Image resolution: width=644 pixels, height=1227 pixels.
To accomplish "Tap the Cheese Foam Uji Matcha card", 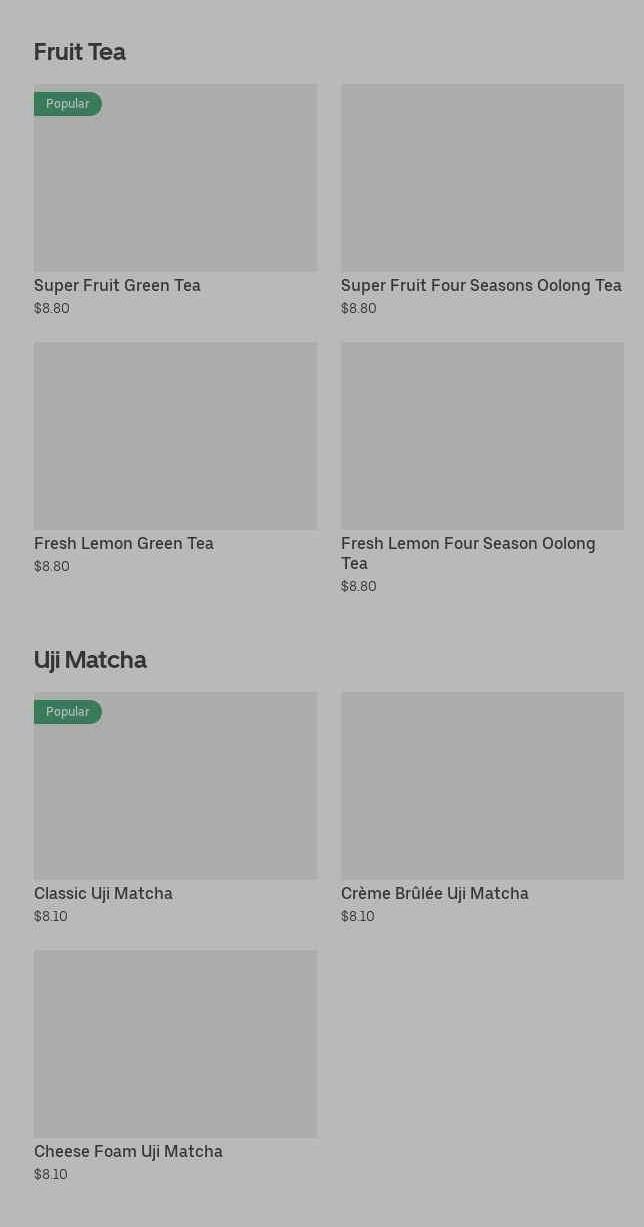I will click(x=175, y=1067).
